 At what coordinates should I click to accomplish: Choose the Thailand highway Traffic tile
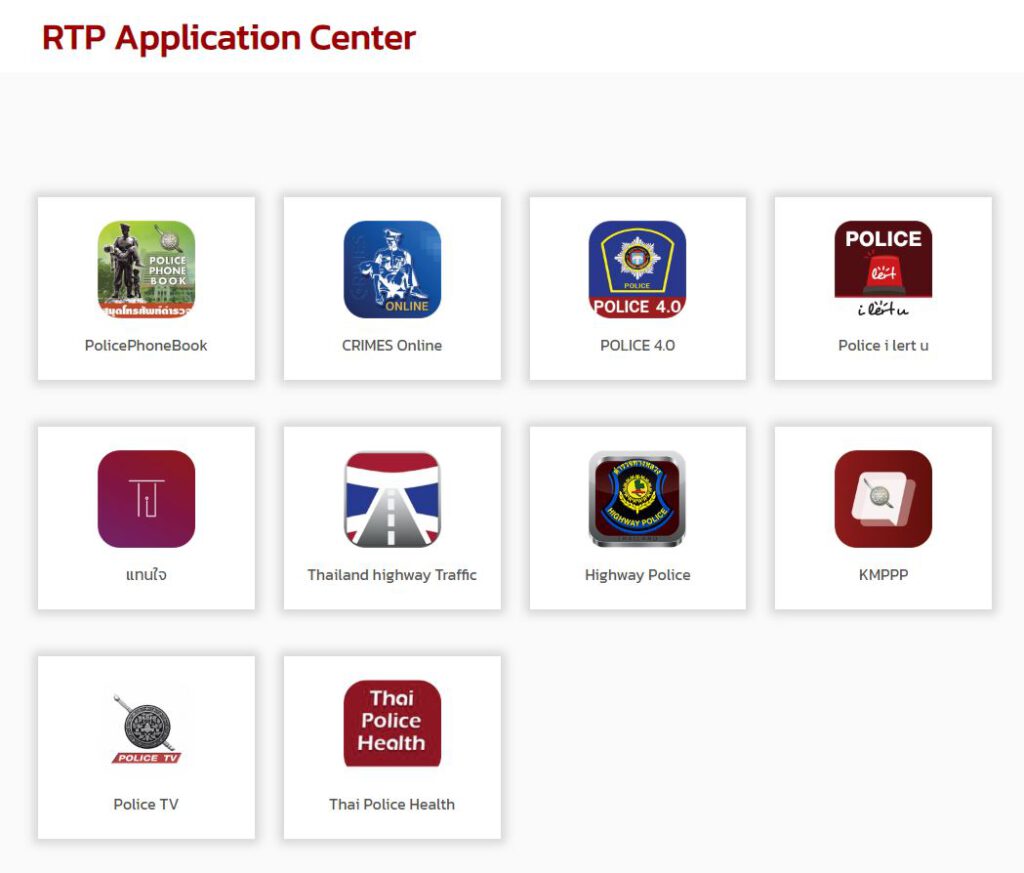[x=392, y=517]
